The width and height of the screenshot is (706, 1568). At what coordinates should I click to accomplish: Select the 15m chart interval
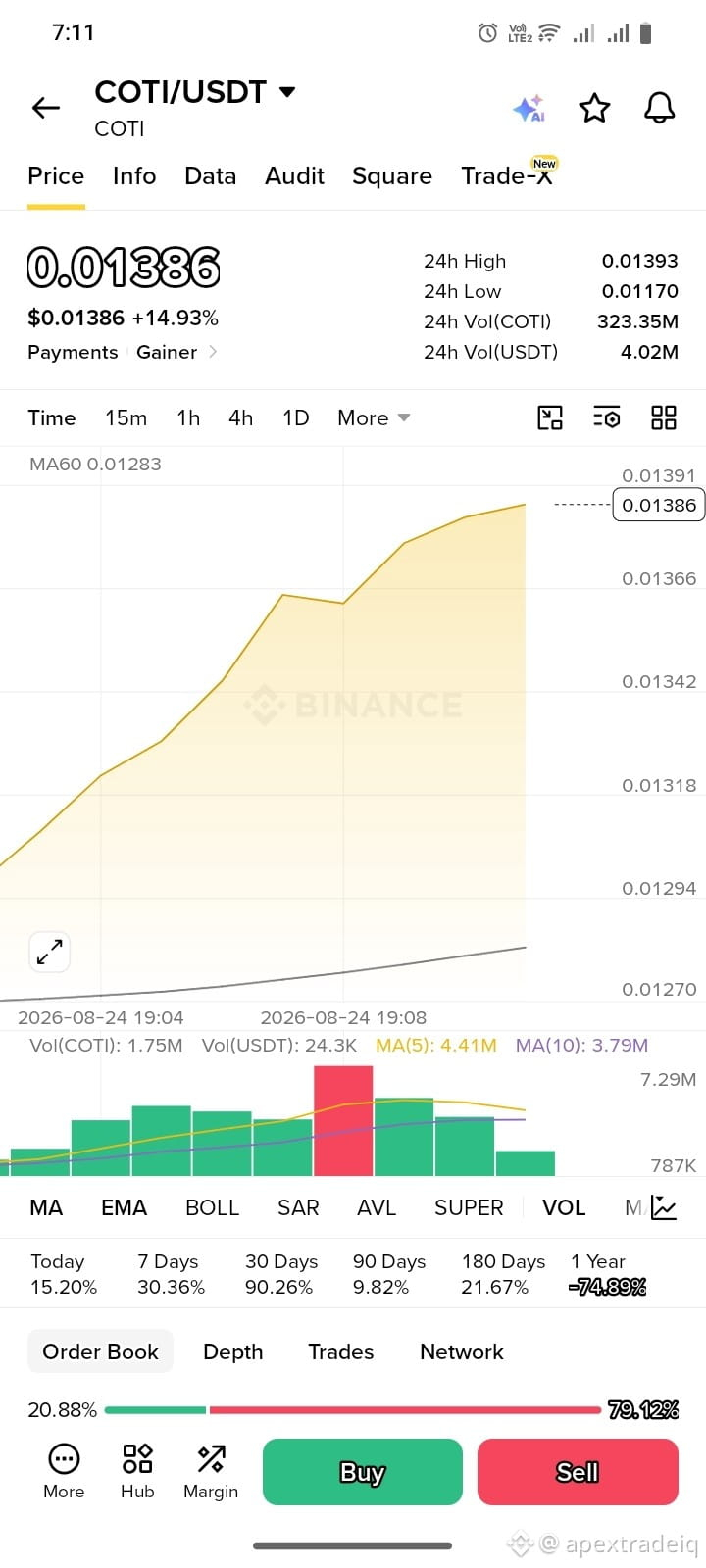point(126,418)
